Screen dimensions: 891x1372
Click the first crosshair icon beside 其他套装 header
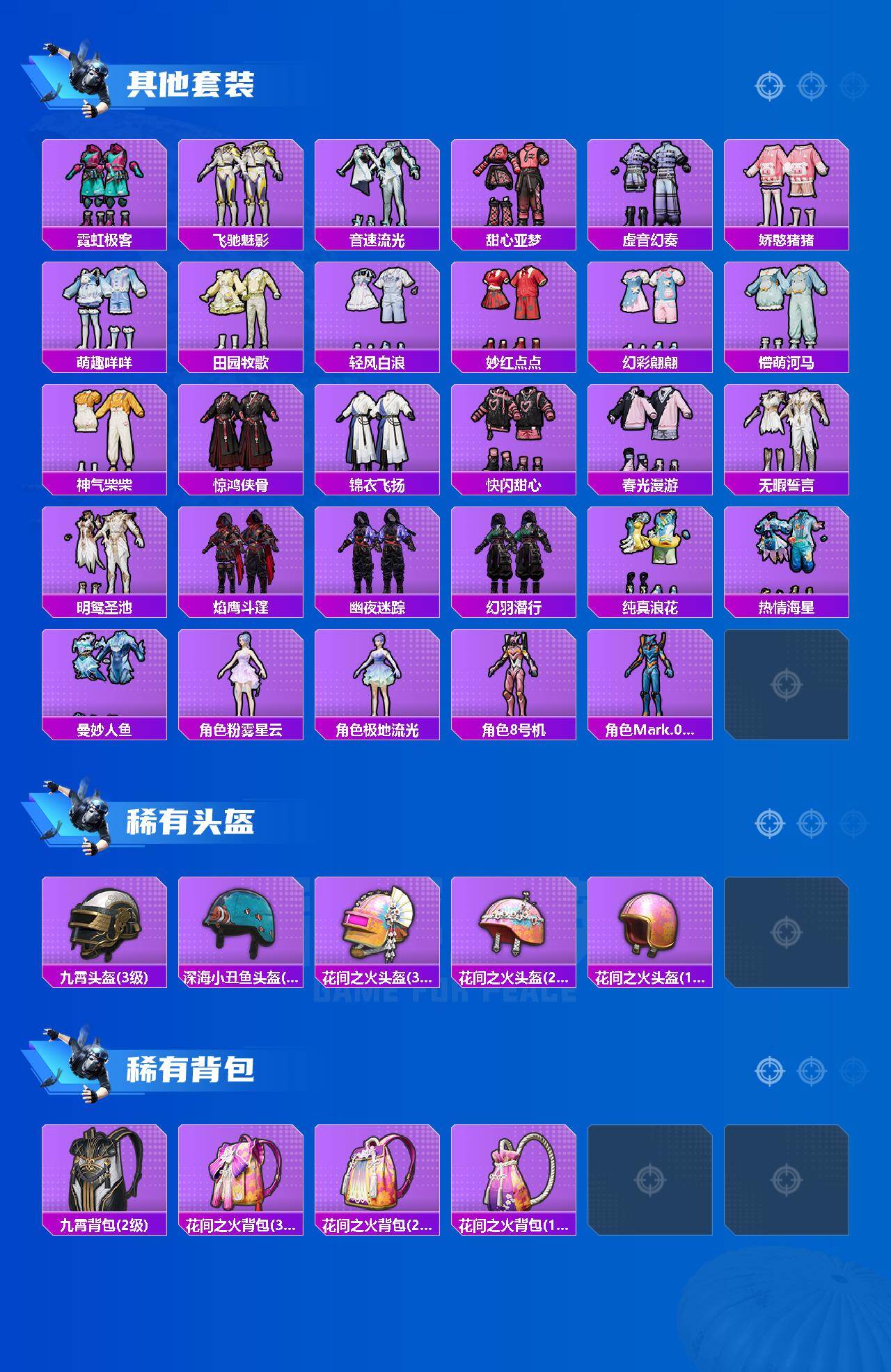coord(768,86)
